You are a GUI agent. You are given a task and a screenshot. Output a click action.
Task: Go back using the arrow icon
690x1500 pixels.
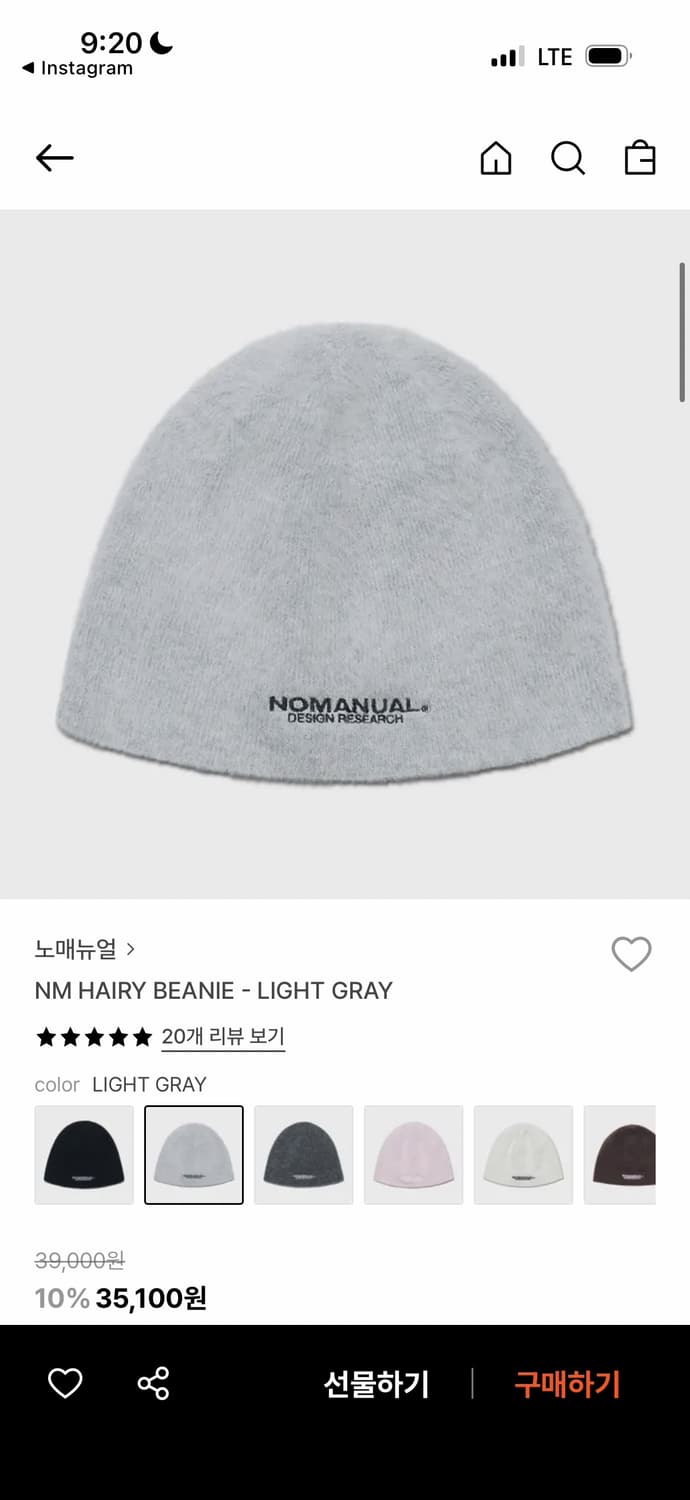pyautogui.click(x=55, y=158)
